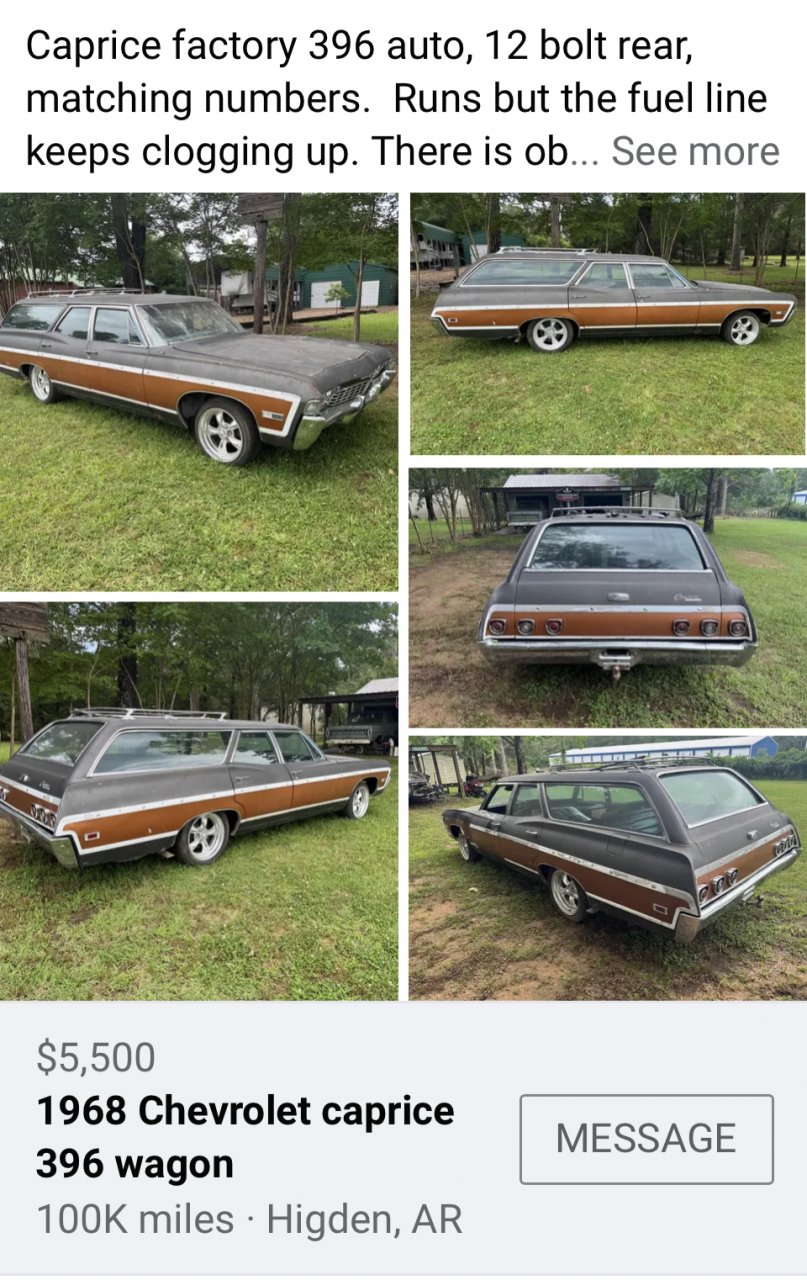Image resolution: width=807 pixels, height=1280 pixels.
Task: Message the seller about the Caprice wagon
Action: pyautogui.click(x=646, y=1139)
